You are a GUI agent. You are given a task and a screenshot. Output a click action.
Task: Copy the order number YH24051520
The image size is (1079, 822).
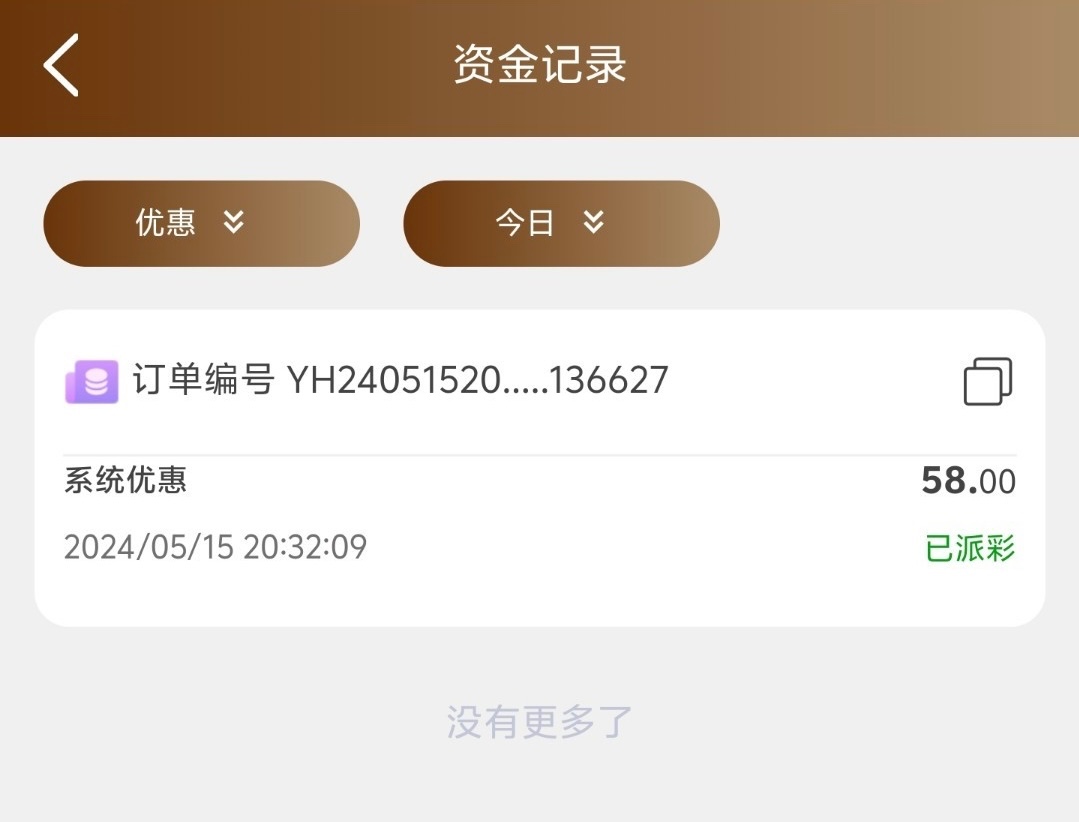point(987,381)
